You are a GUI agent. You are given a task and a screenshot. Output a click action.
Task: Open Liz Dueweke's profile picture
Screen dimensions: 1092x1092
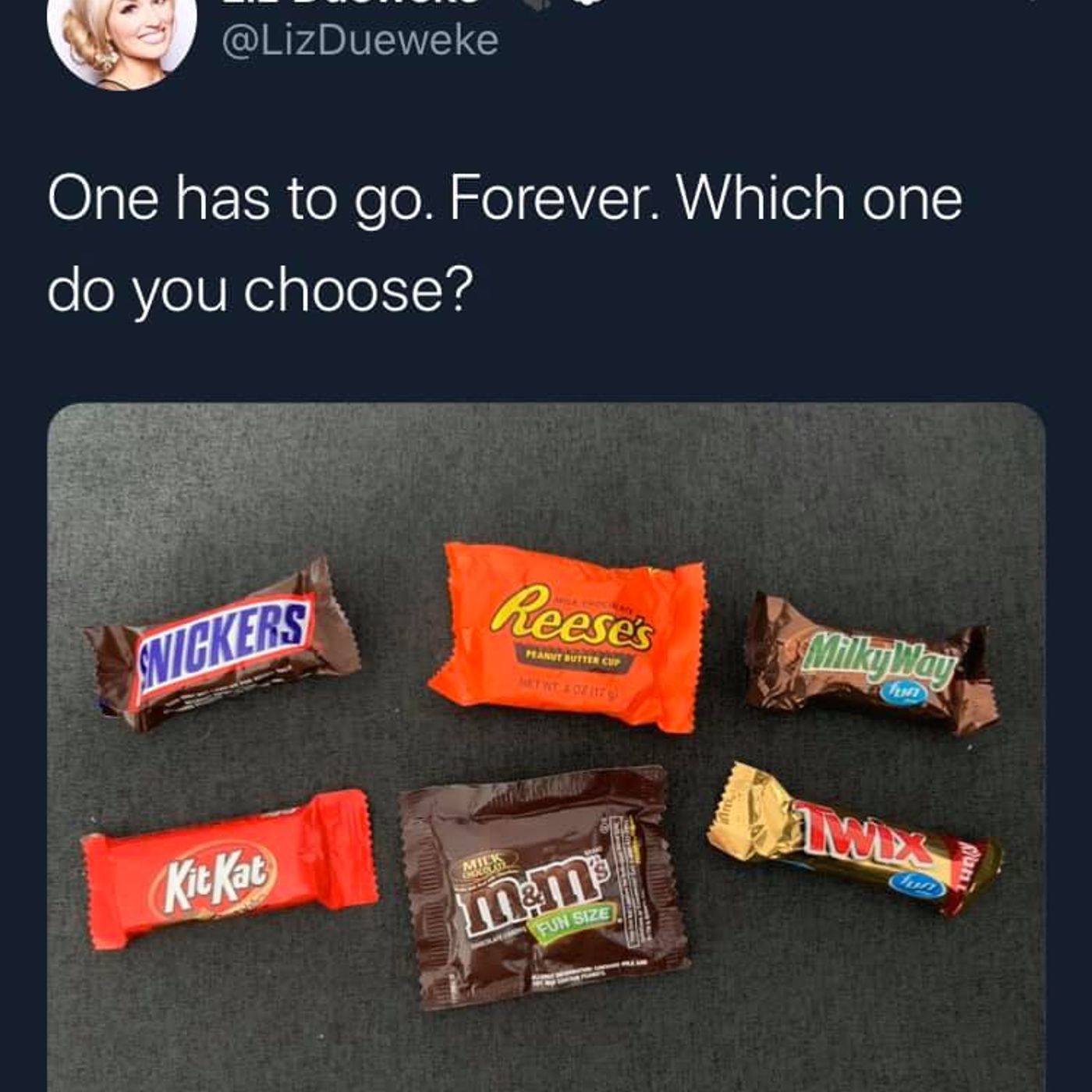[121, 35]
